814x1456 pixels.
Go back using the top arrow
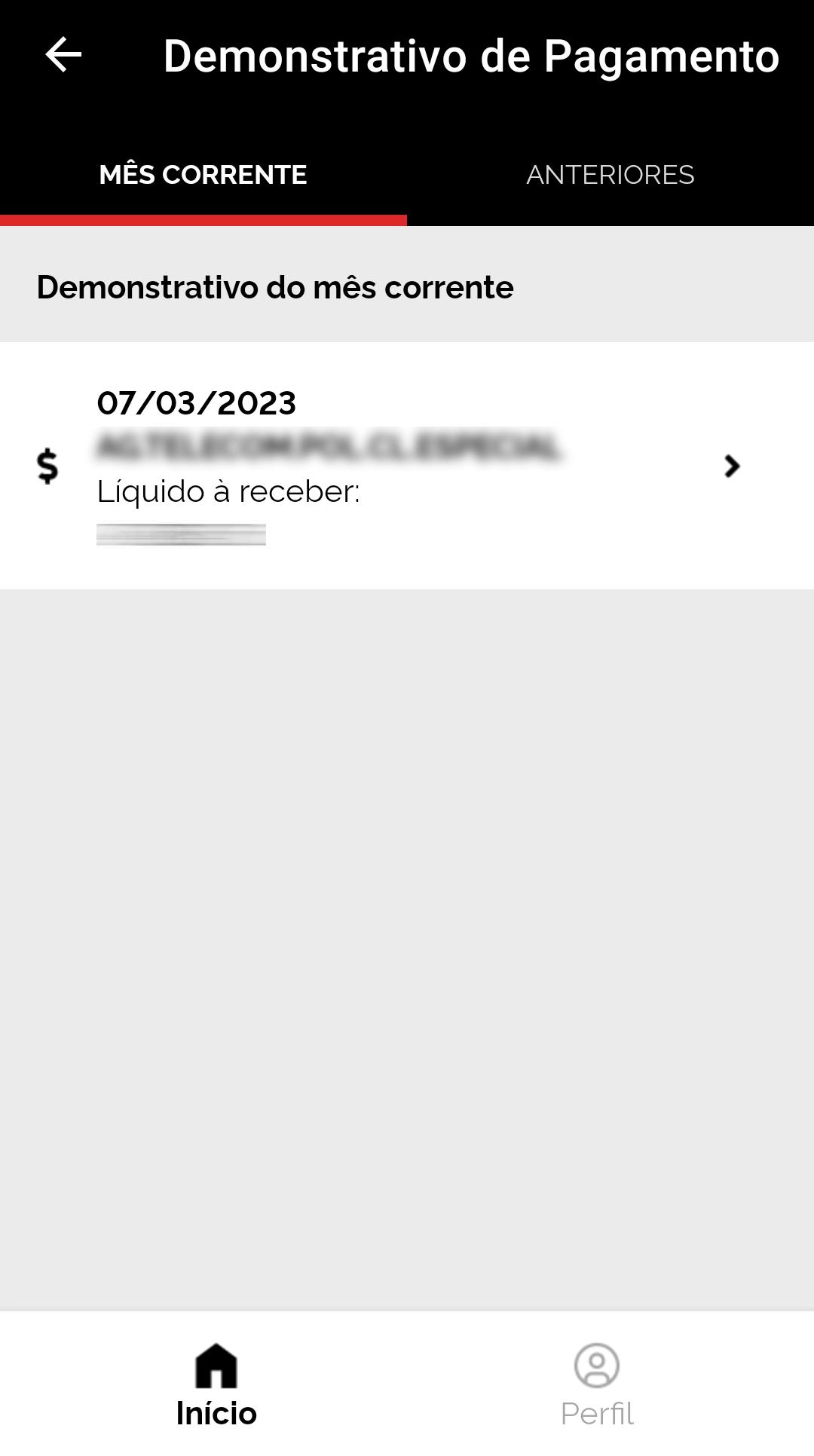[63, 55]
